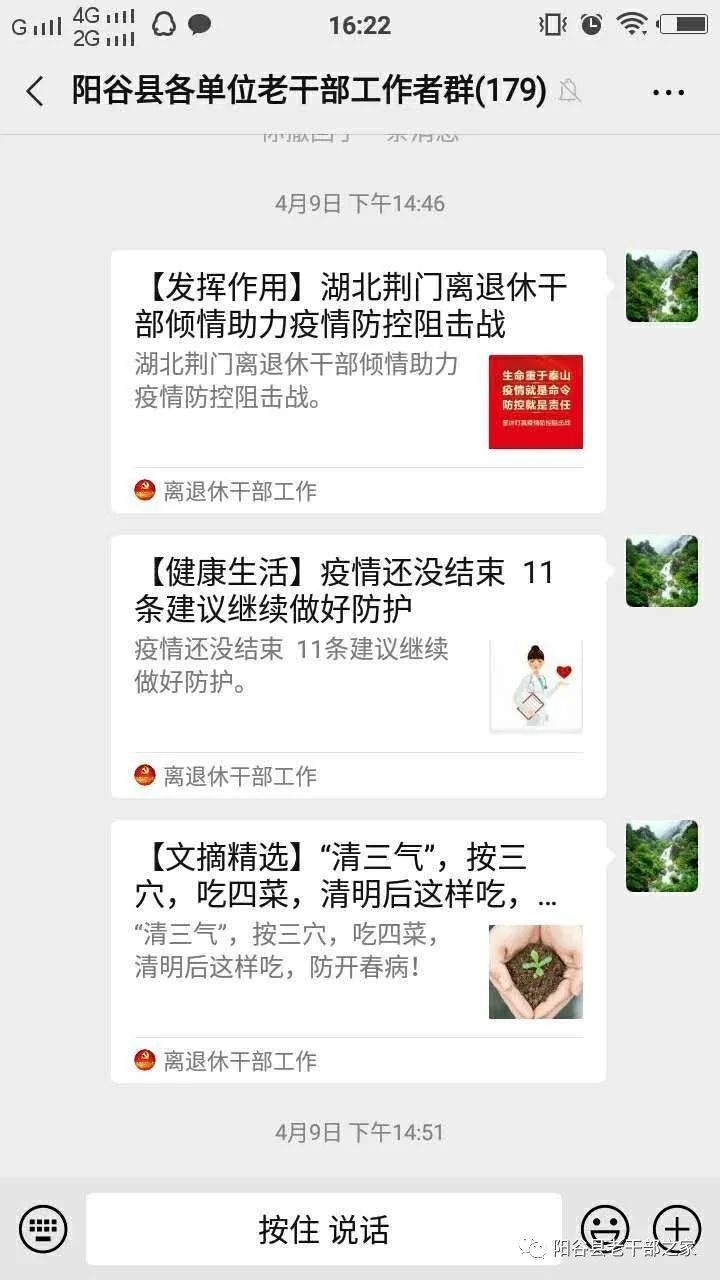The height and width of the screenshot is (1280, 720).
Task: Tap sender avatar beside 【健康生活】 message
Action: click(x=662, y=571)
